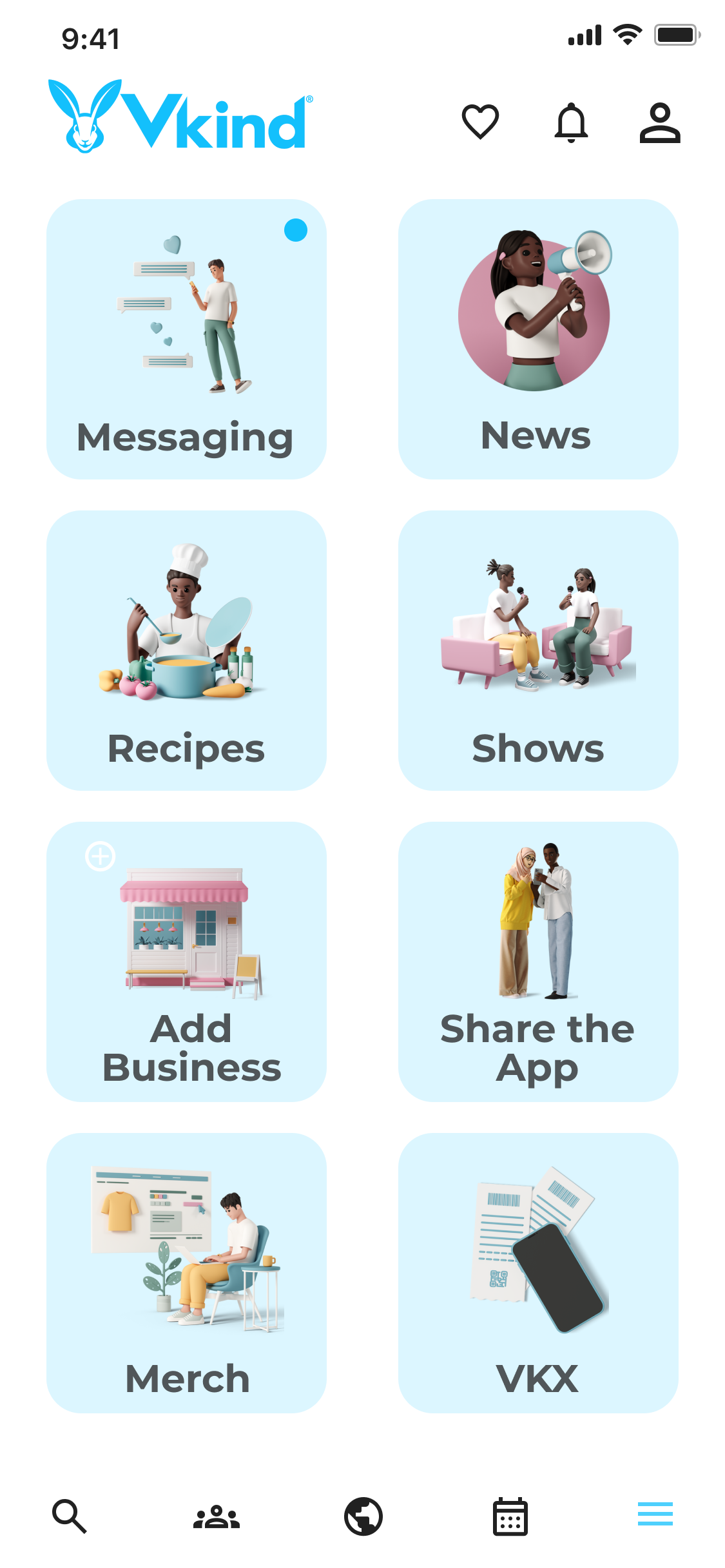Image resolution: width=725 pixels, height=1568 pixels.
Task: Tap the hamburger menu tab
Action: tap(655, 1514)
